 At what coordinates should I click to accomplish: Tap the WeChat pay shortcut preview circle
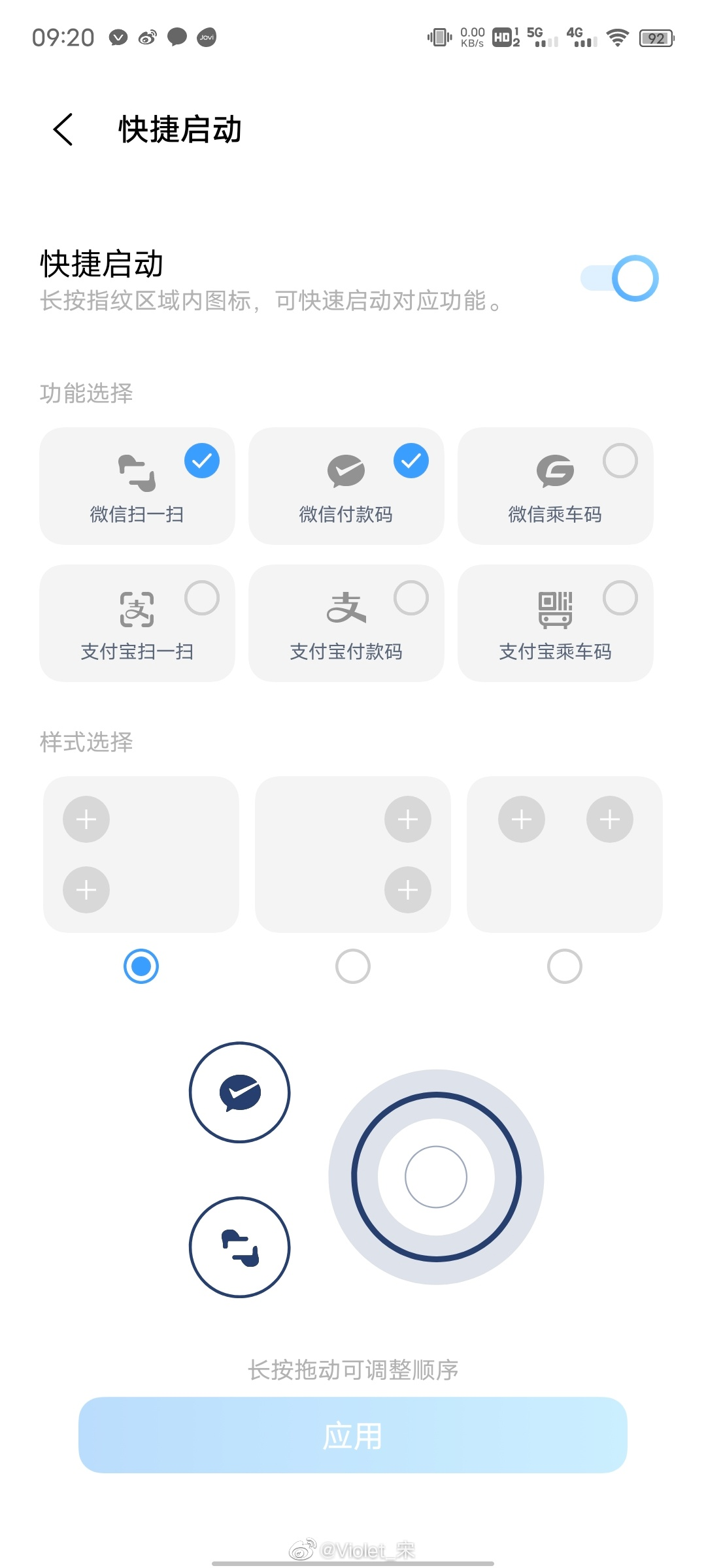point(239,1092)
